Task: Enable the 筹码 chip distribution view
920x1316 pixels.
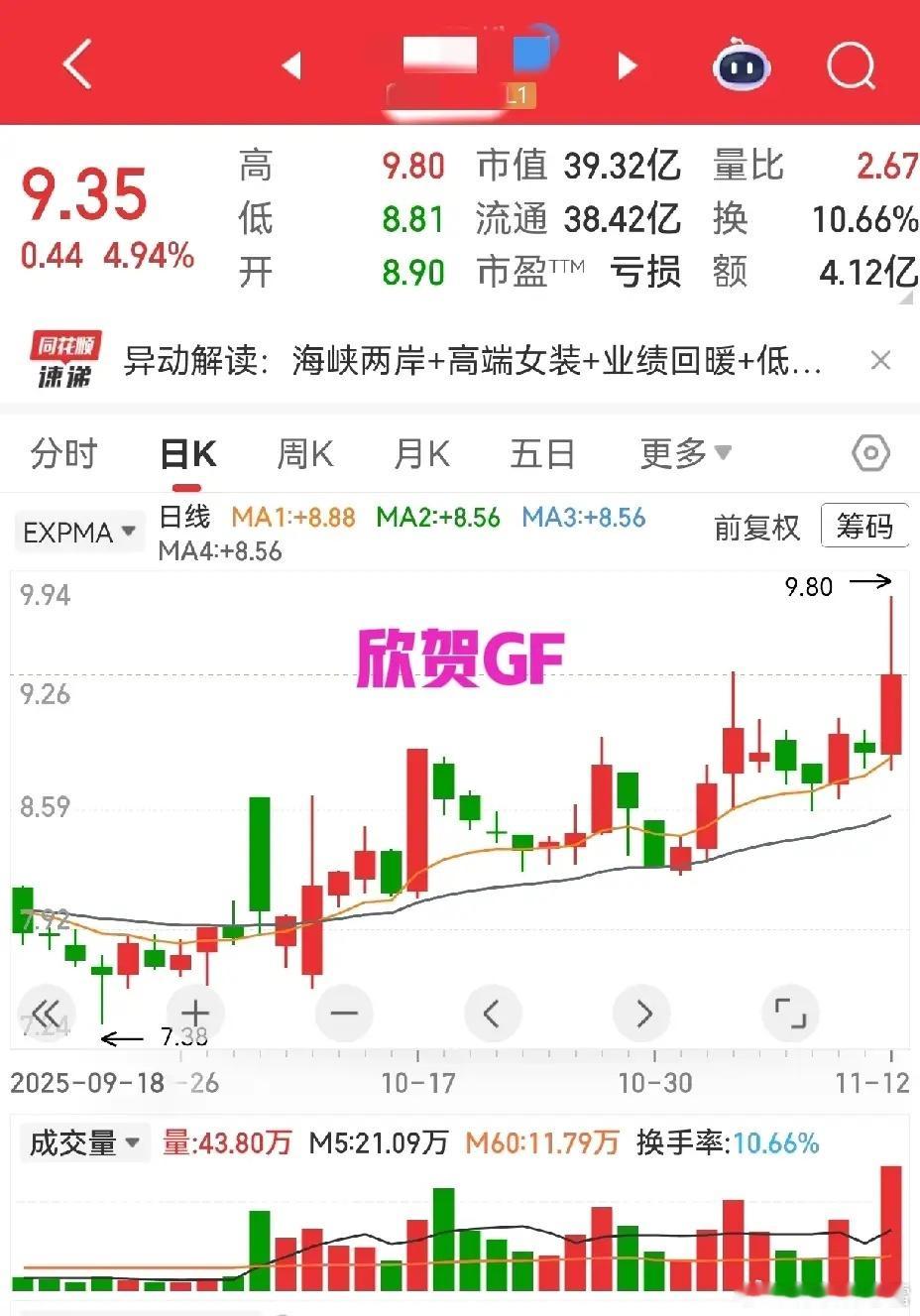Action: 864,526
